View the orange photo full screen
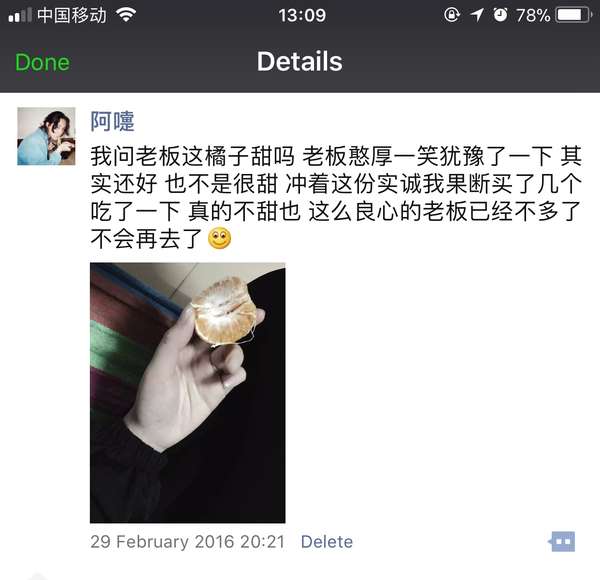 187,392
